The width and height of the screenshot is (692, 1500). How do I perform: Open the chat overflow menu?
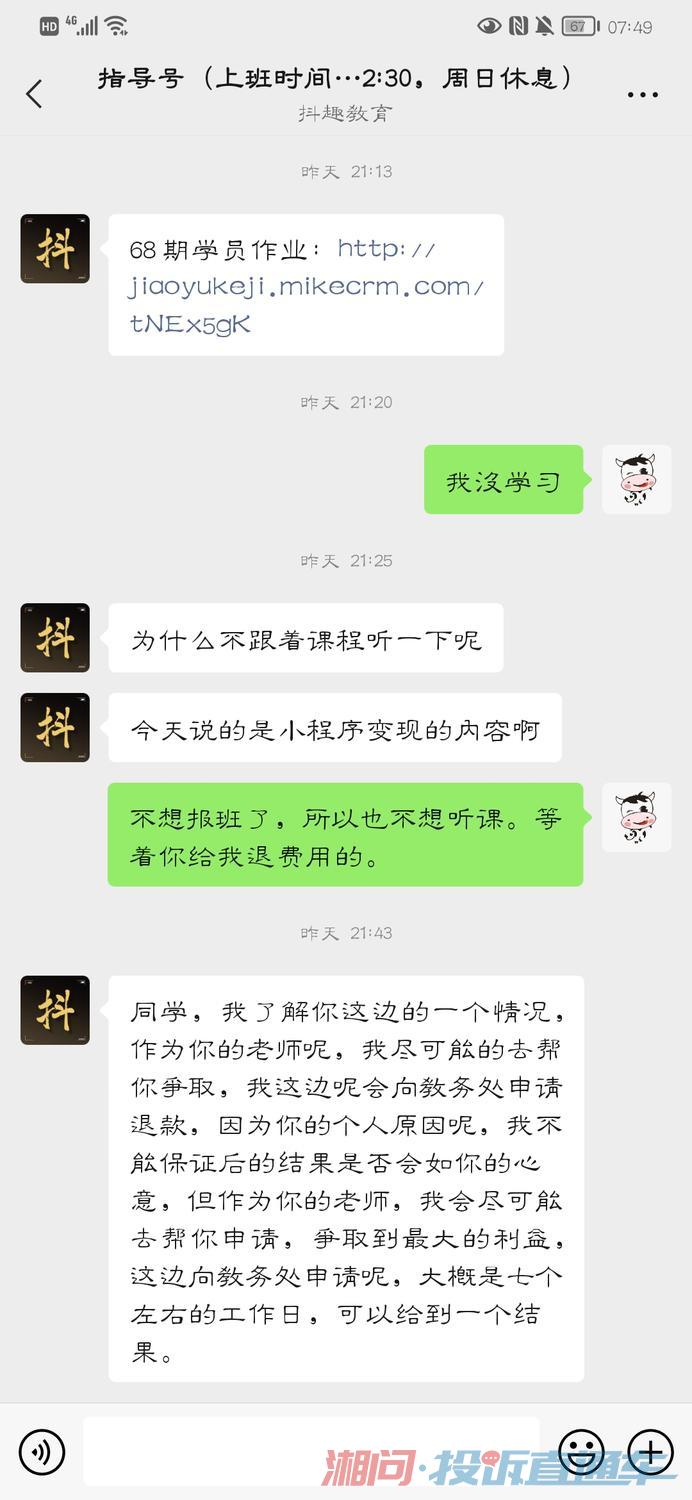(642, 95)
